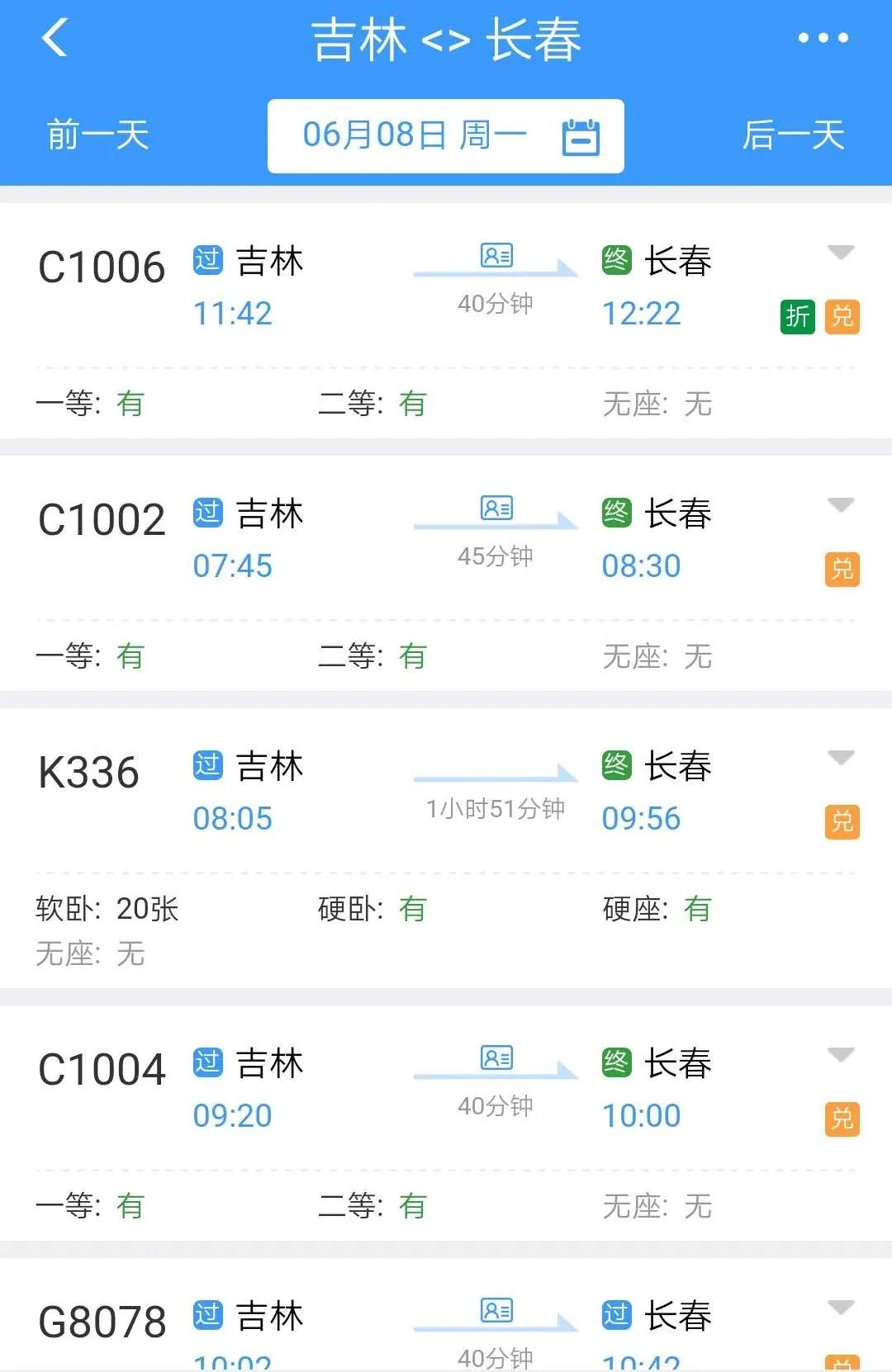
Task: Choose train K336 departing at 08:05
Action: 89,774
